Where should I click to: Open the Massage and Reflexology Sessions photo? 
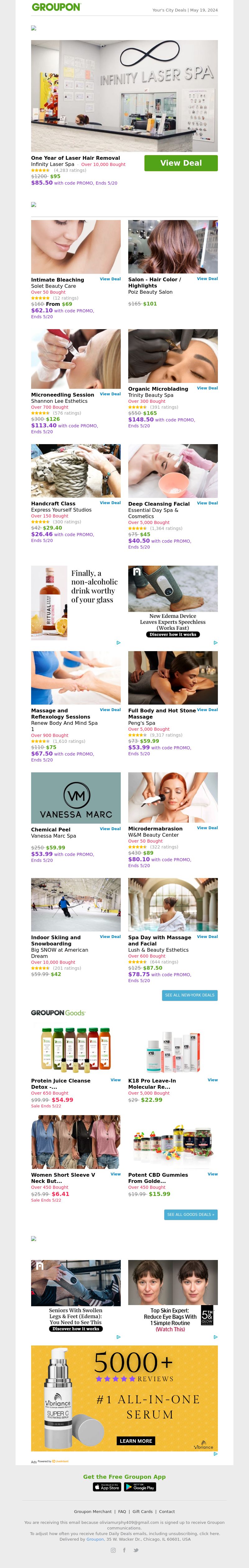point(76,678)
